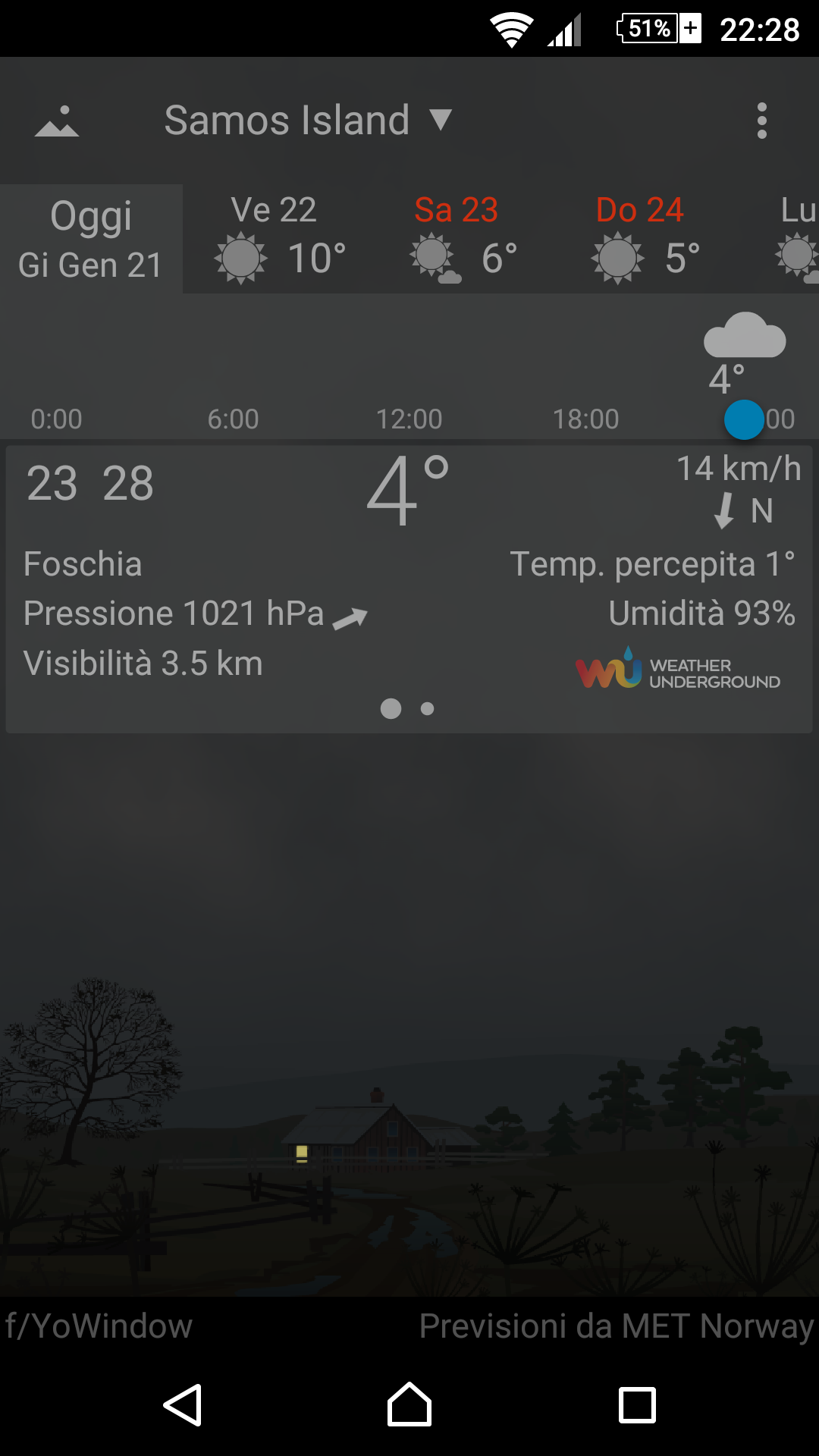Expand the Samos Island location dropdown

click(x=307, y=121)
